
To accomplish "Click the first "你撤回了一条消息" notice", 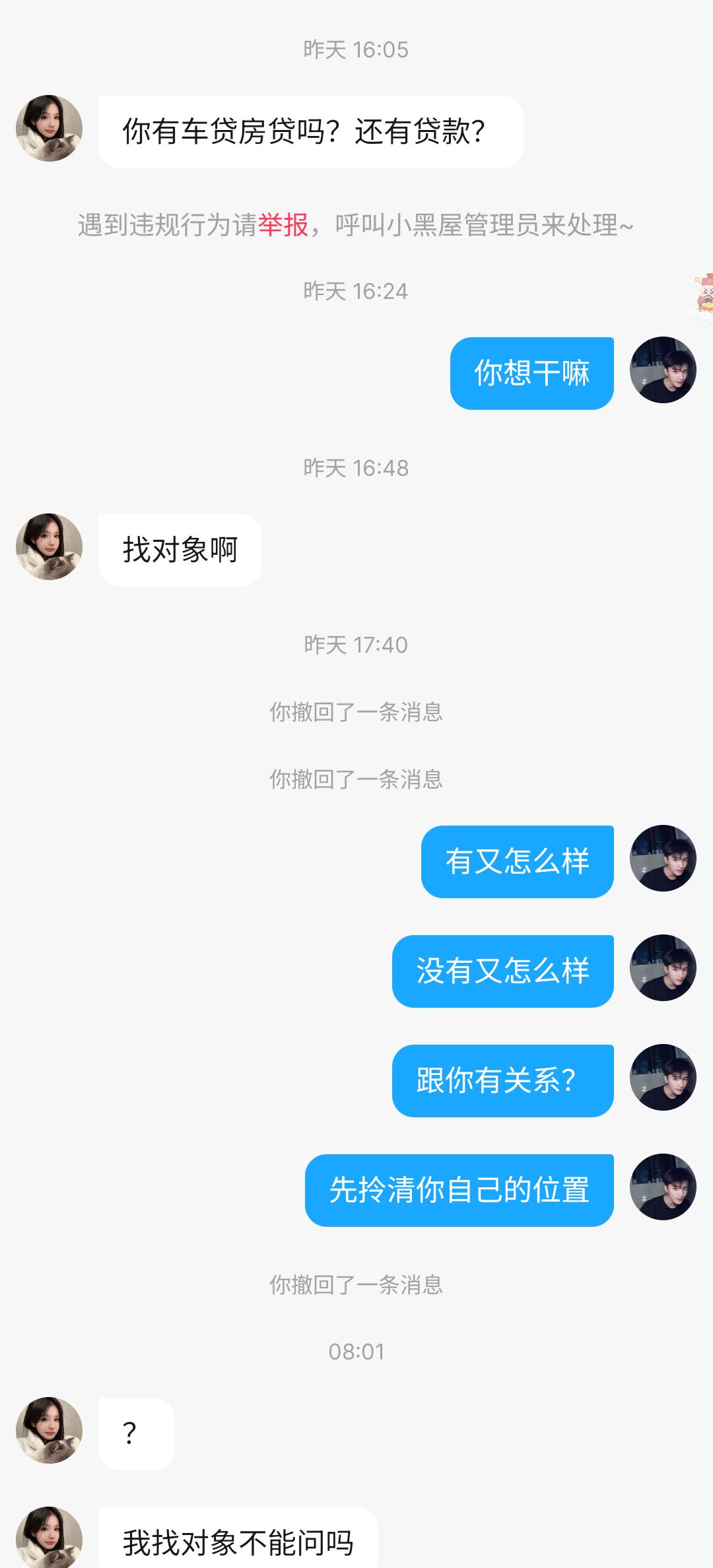I will [x=356, y=711].
